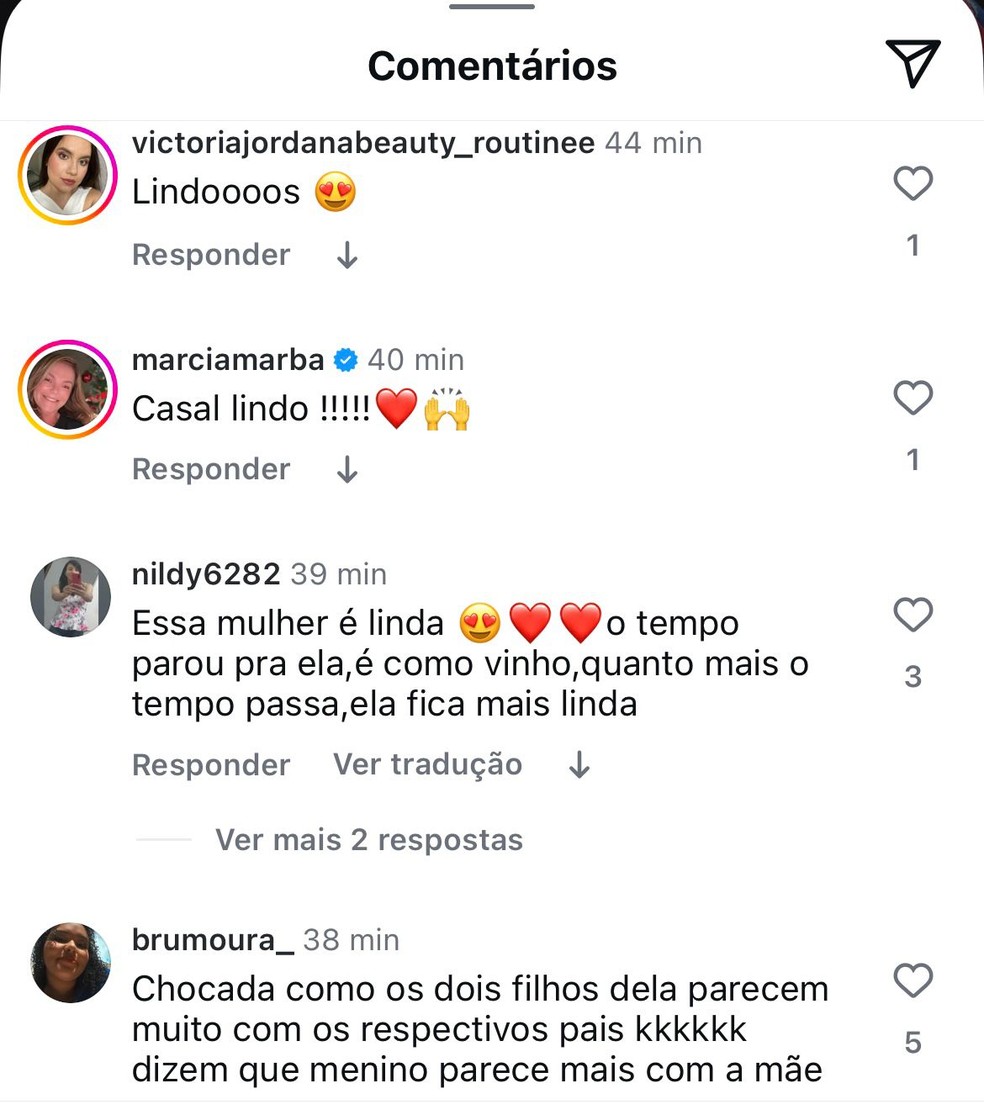Select the Comentários title header

[492, 66]
